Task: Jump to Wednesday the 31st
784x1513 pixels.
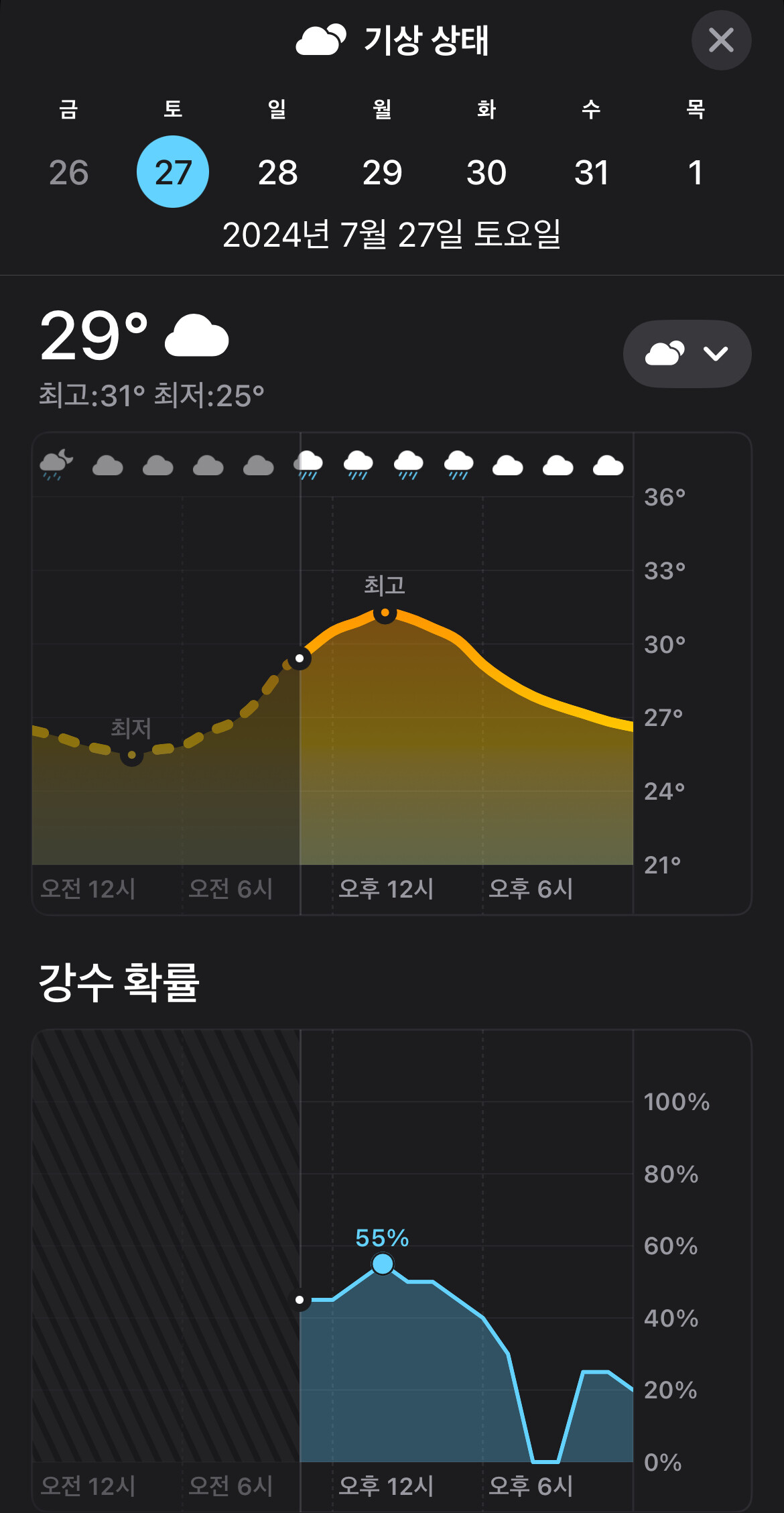Action: [591, 172]
